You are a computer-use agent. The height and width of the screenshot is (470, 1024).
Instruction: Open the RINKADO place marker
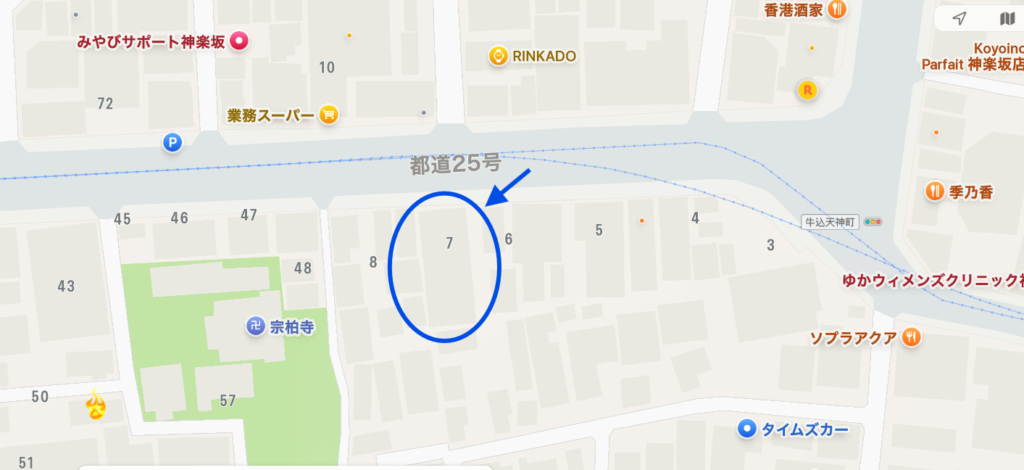pyautogui.click(x=499, y=56)
